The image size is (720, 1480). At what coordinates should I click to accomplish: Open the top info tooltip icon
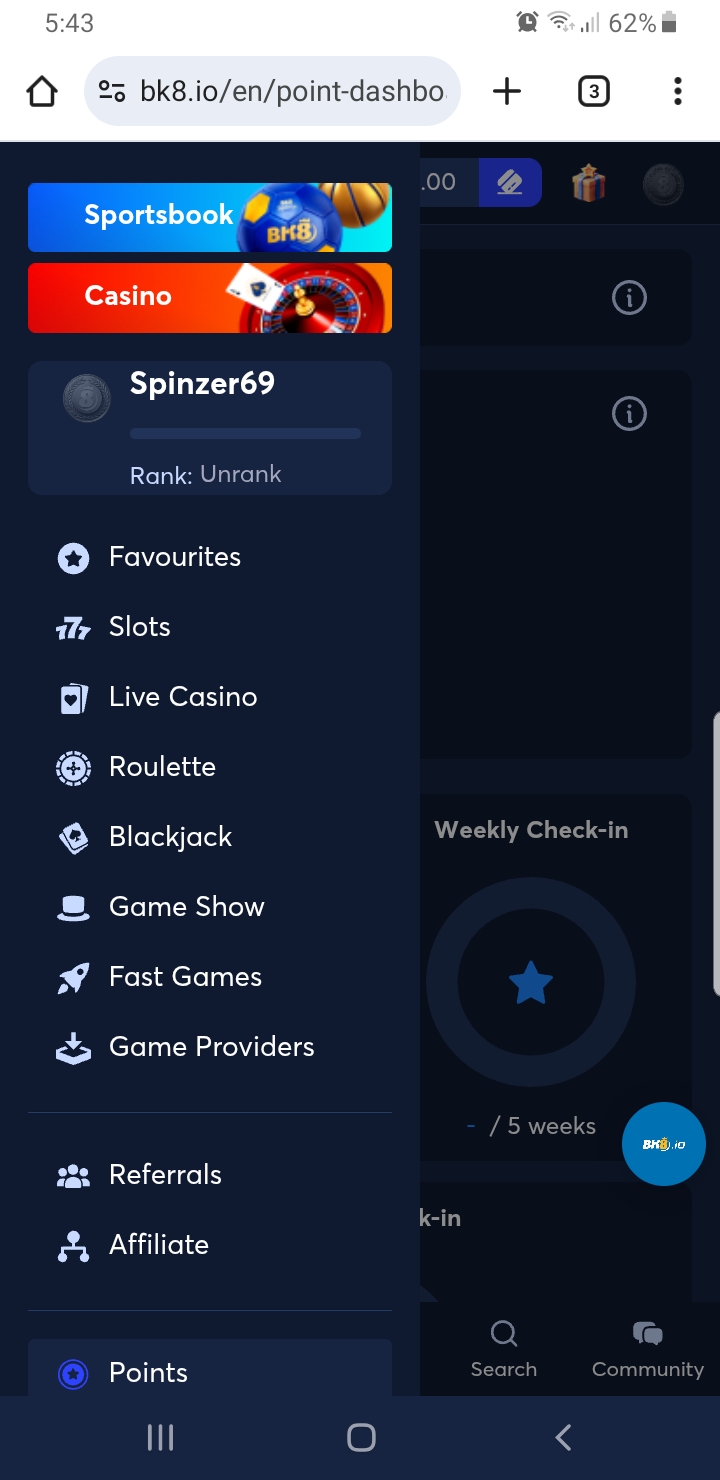(629, 297)
